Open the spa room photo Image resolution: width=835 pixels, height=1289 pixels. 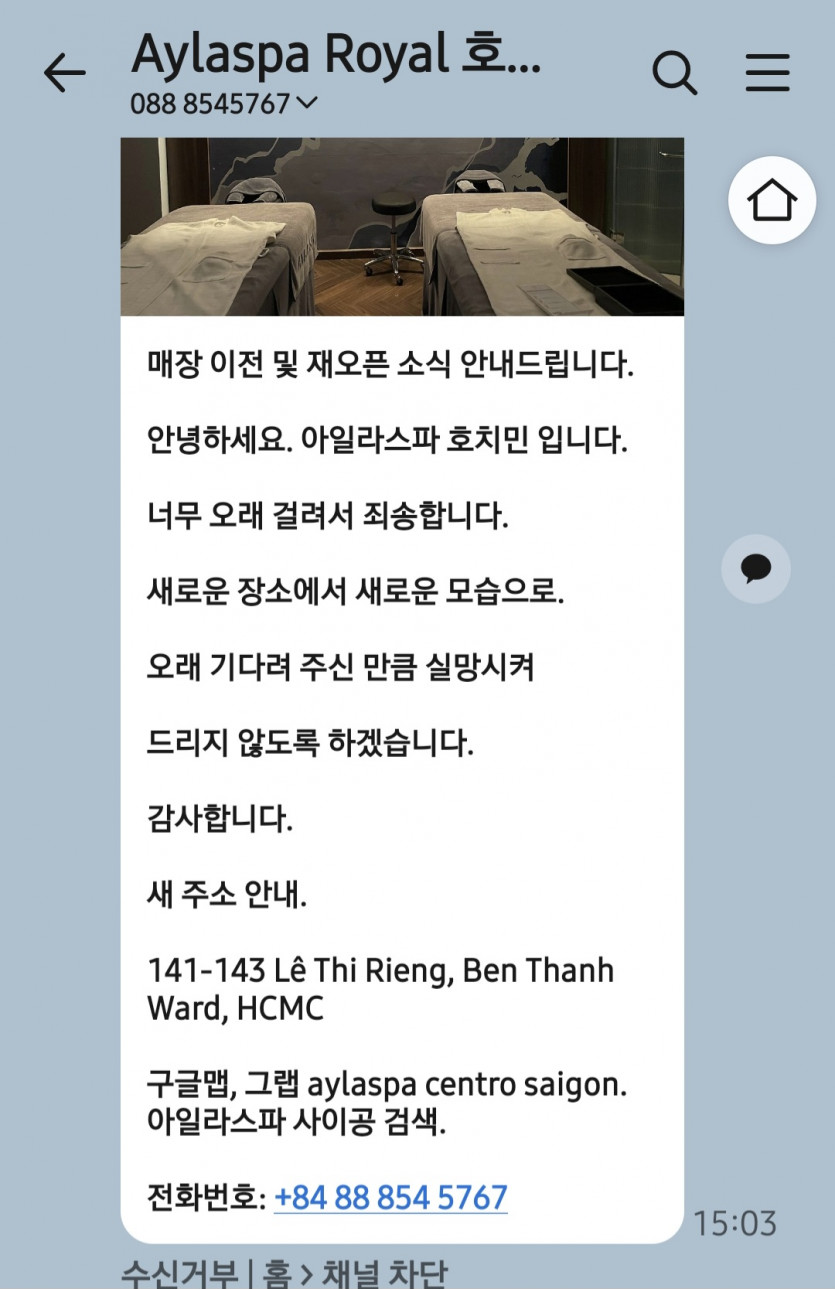(402, 227)
